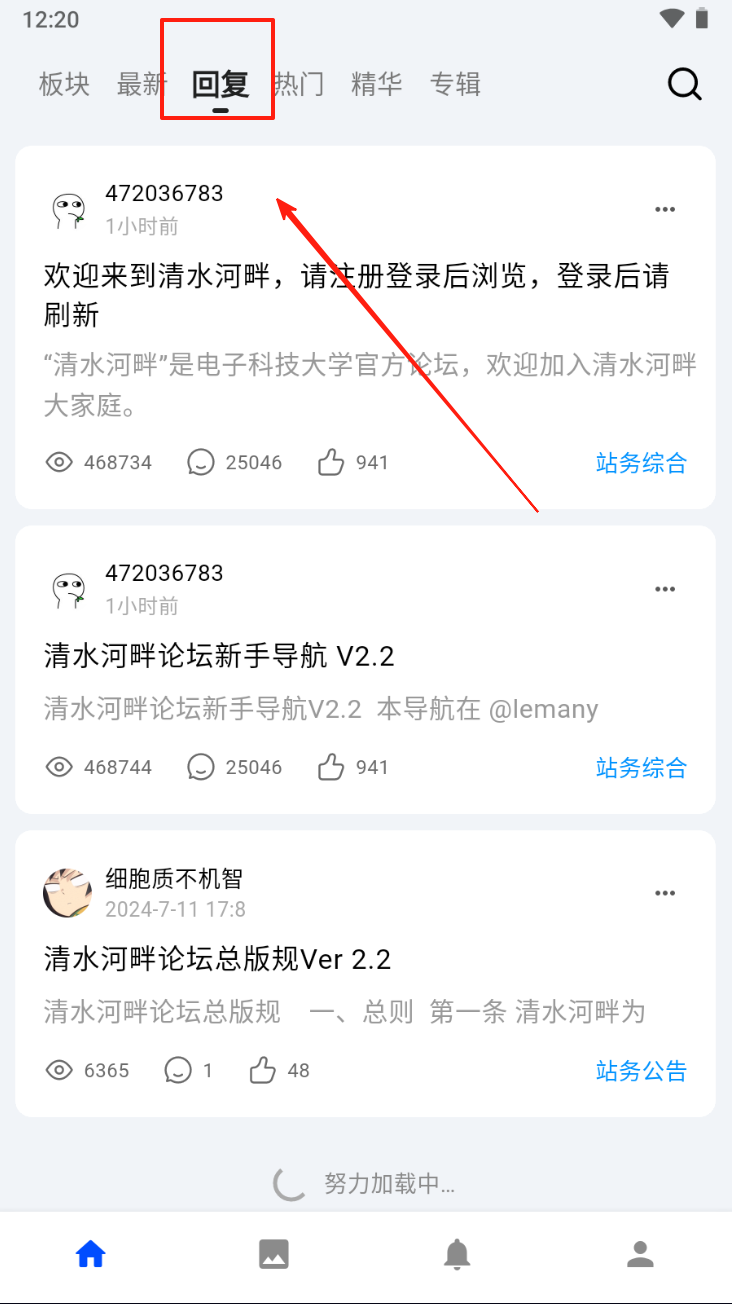Go to the 专辑 tab
The image size is (732, 1304).
pyautogui.click(x=455, y=84)
